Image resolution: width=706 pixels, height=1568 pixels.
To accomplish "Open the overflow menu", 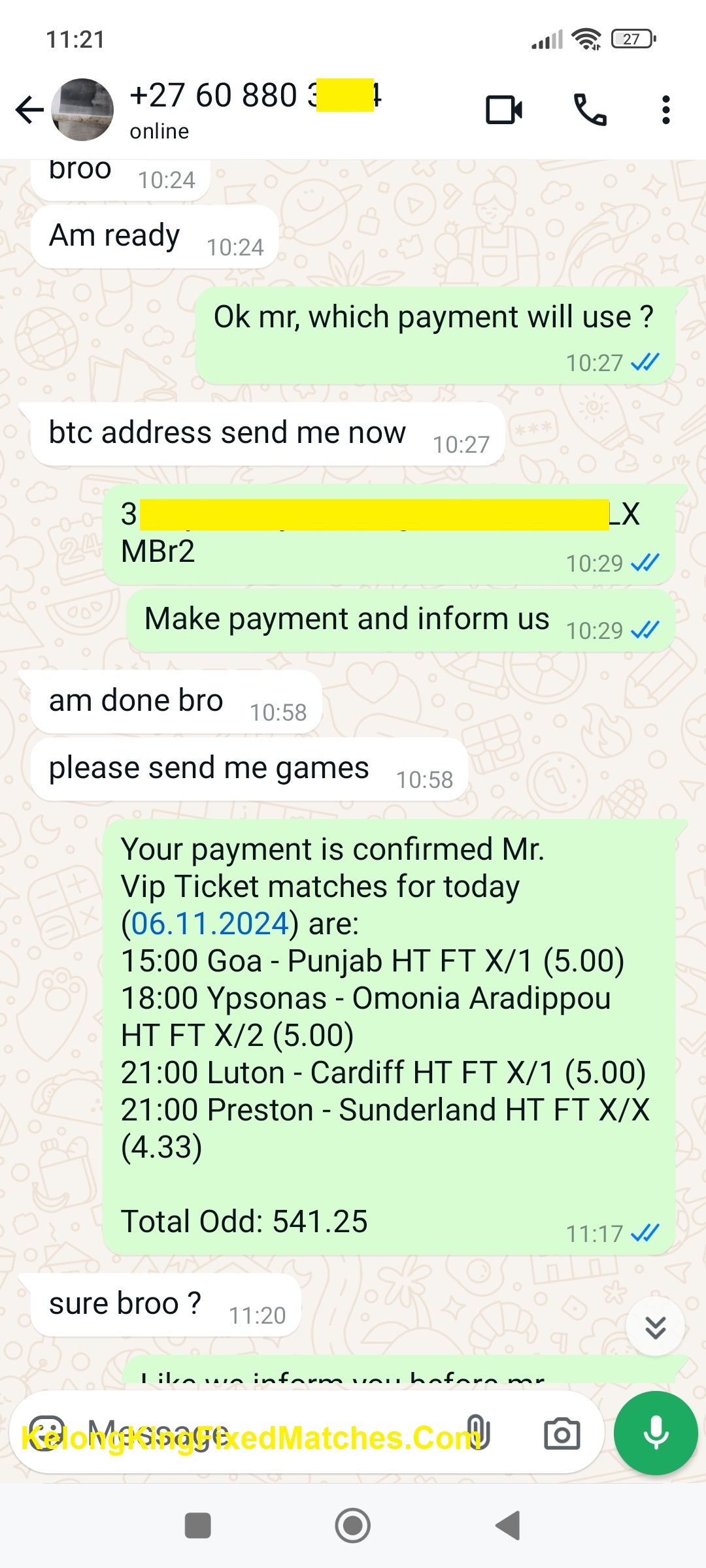I will pos(665,110).
